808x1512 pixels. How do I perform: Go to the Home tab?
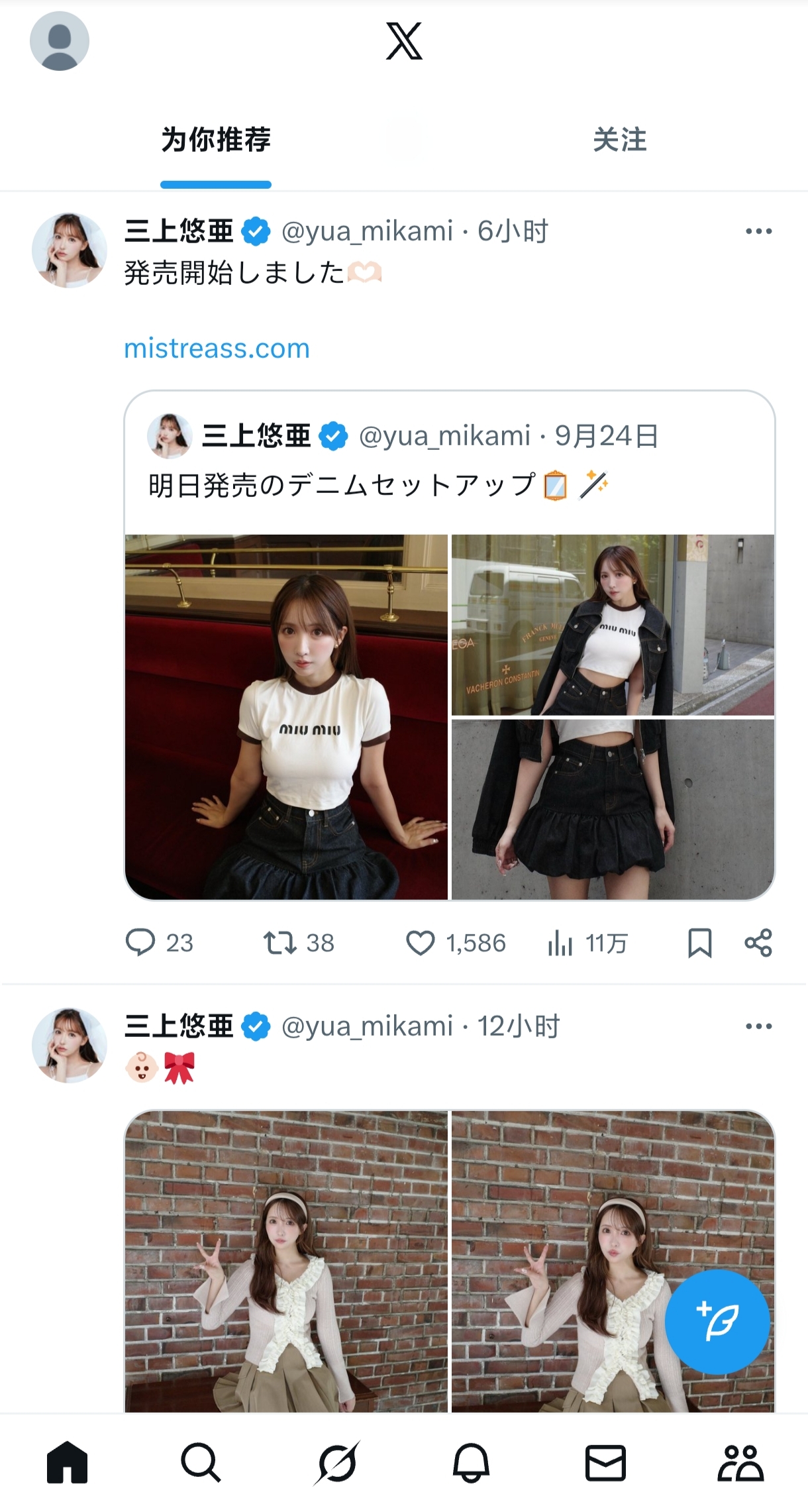[67, 1462]
